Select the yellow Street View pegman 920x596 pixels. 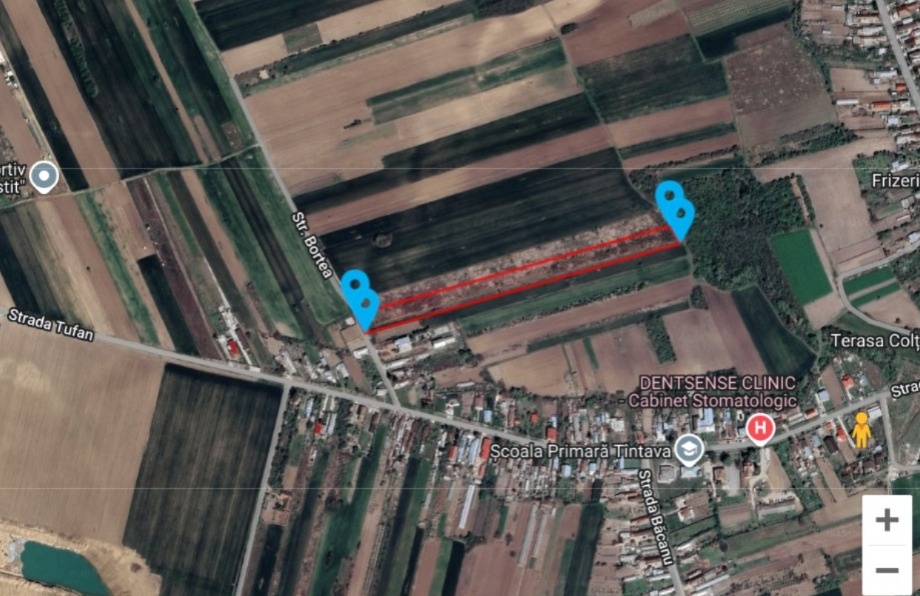coord(861,430)
